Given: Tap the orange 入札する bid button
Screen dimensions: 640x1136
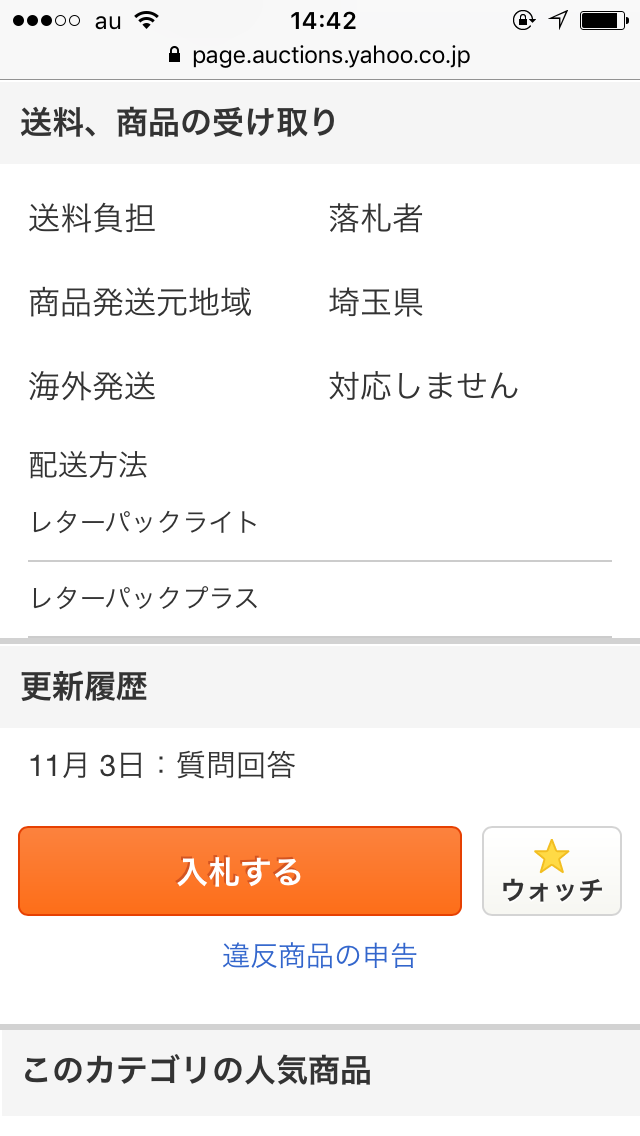Looking at the screenshot, I should pyautogui.click(x=240, y=871).
